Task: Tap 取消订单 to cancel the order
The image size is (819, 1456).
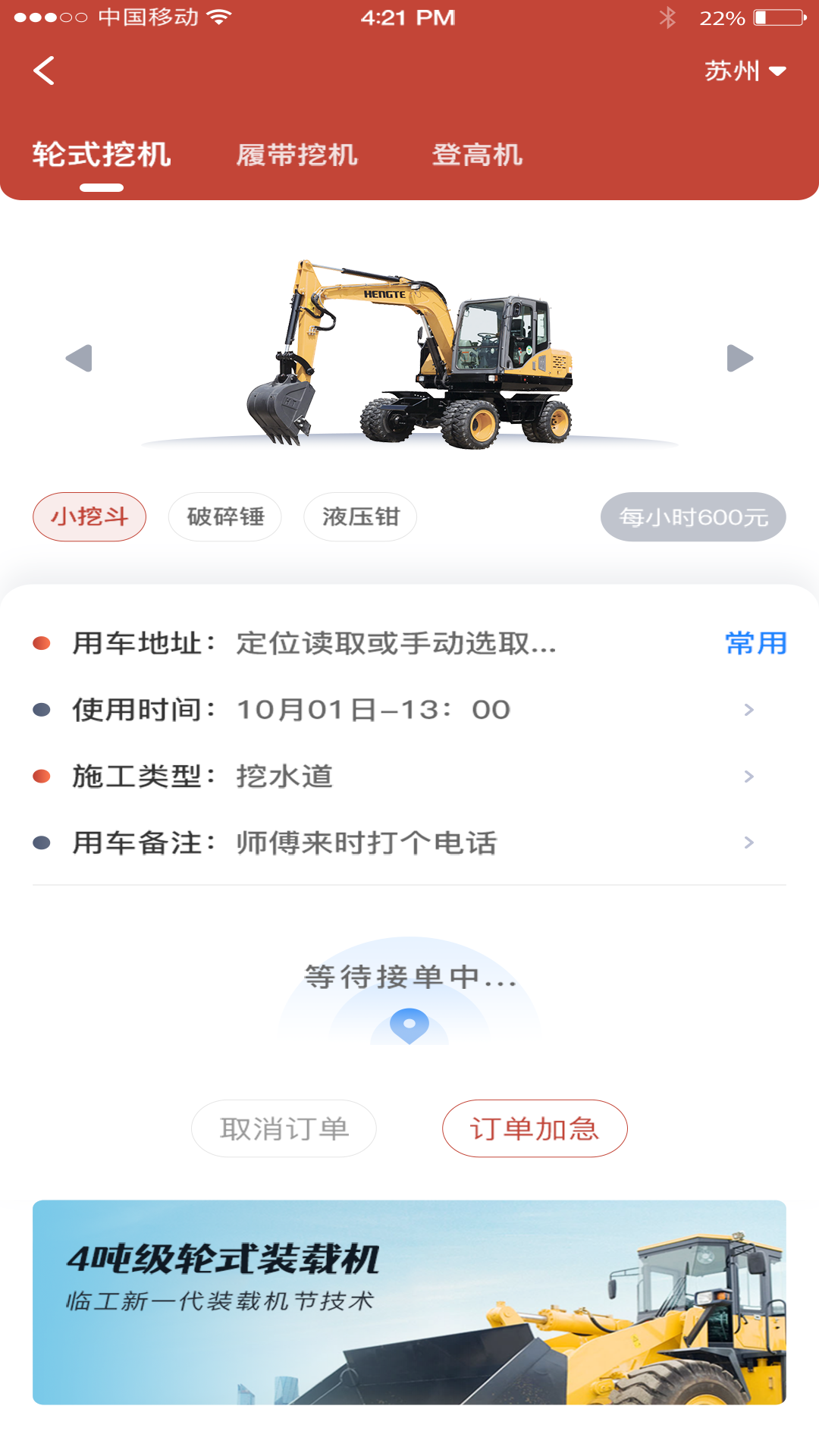Action: (x=284, y=1128)
